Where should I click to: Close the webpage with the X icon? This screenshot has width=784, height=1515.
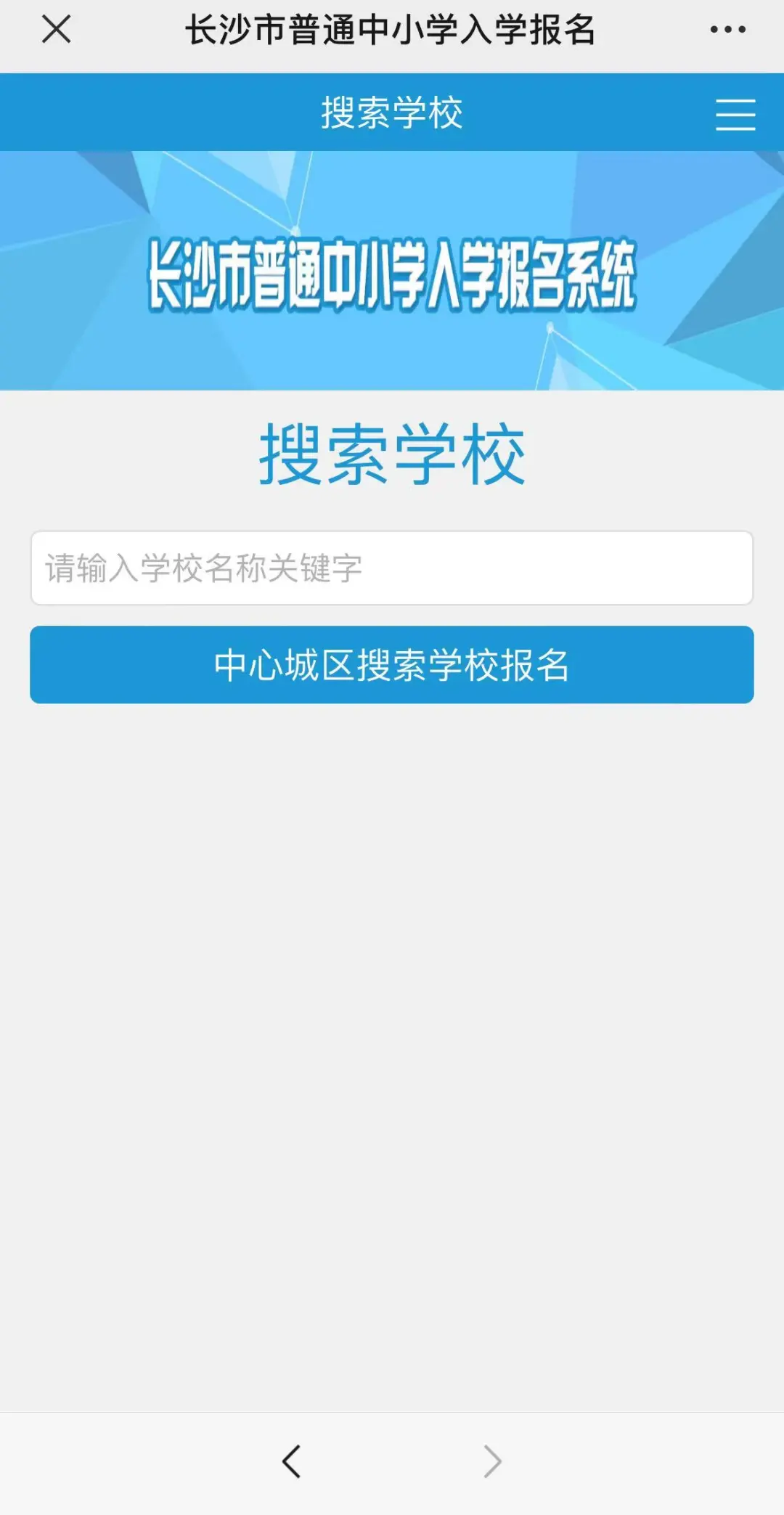(56, 30)
